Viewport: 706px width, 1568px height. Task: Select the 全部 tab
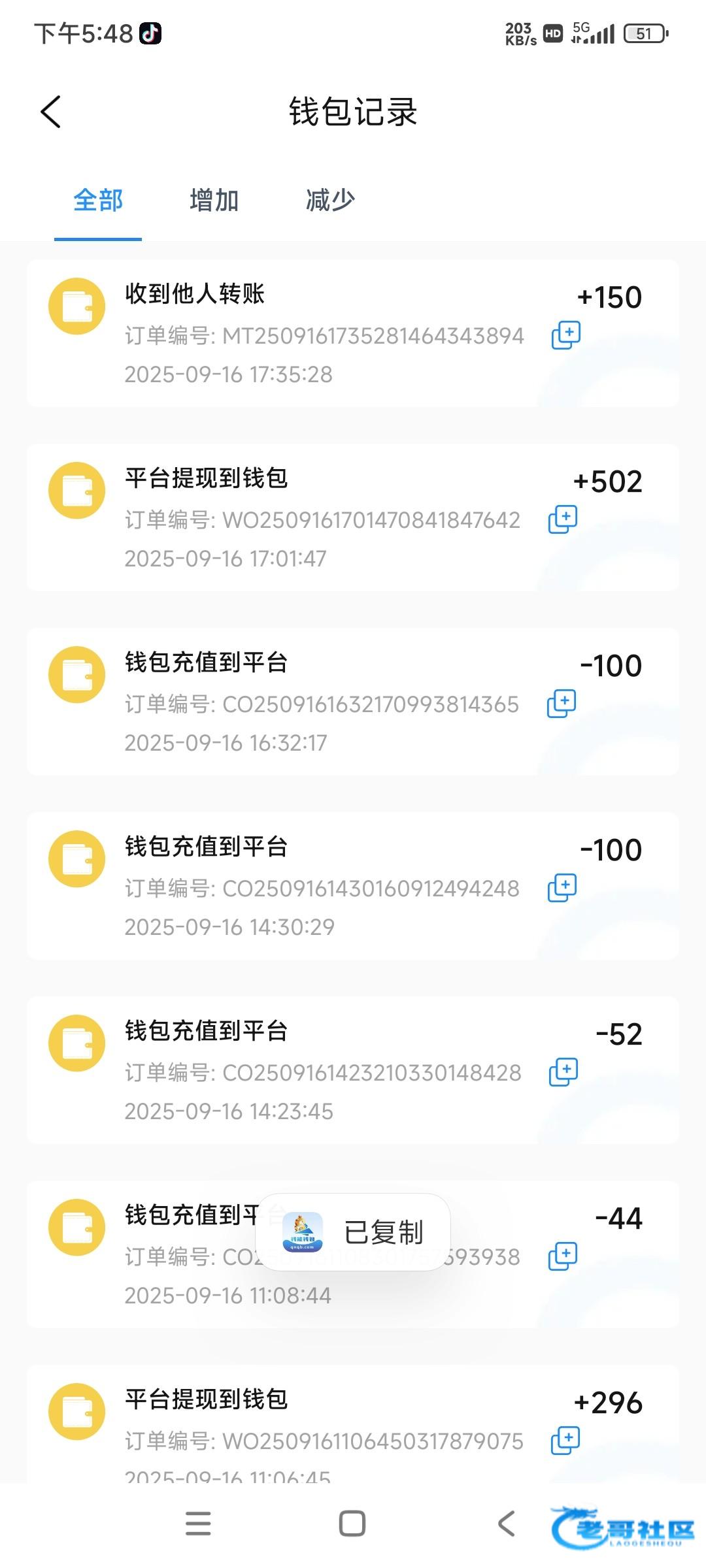tap(98, 200)
